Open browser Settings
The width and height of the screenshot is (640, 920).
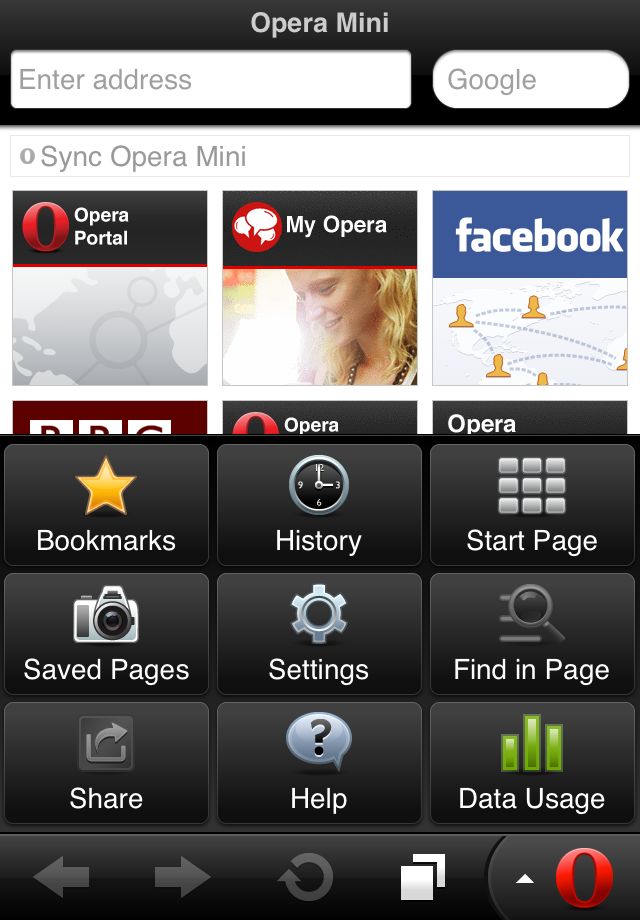pos(319,634)
